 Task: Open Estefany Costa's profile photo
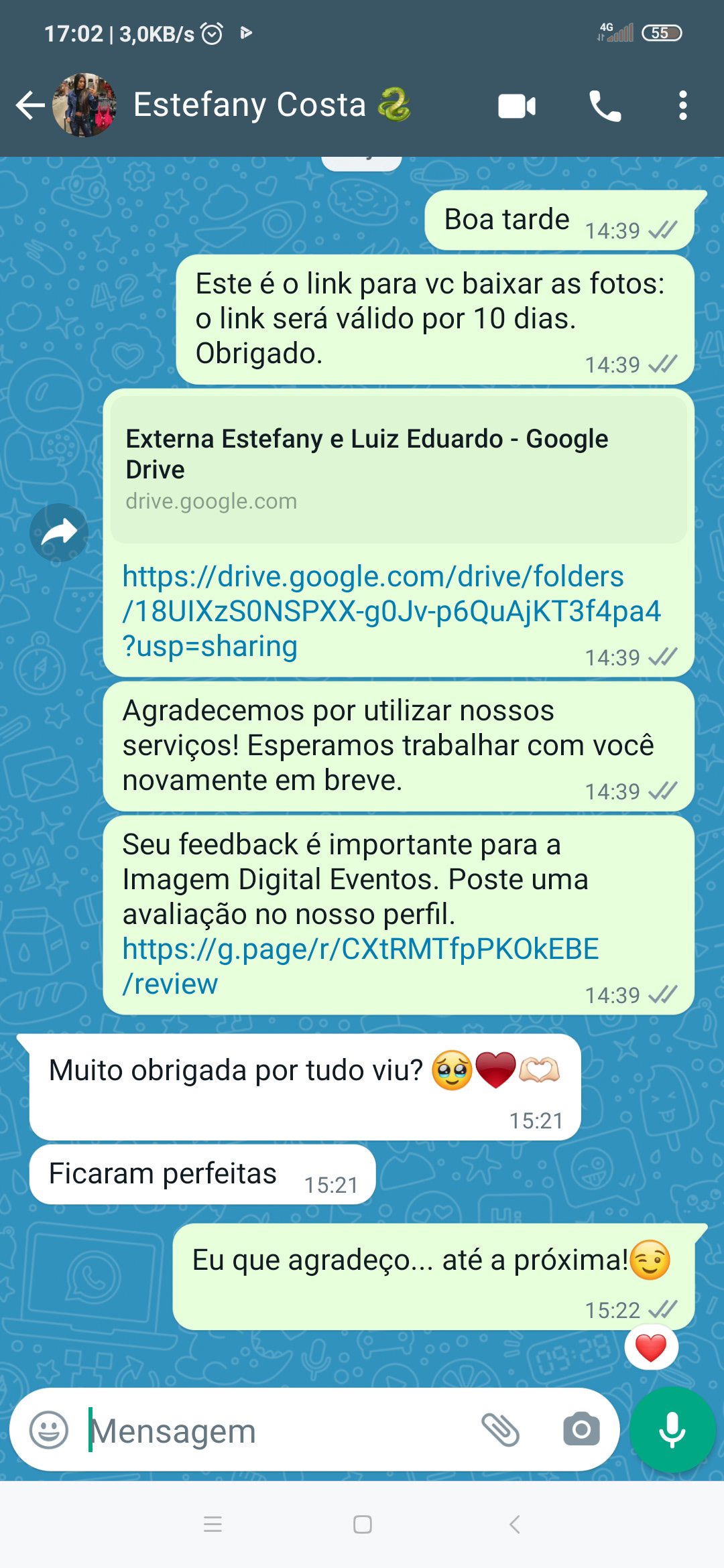[84, 105]
